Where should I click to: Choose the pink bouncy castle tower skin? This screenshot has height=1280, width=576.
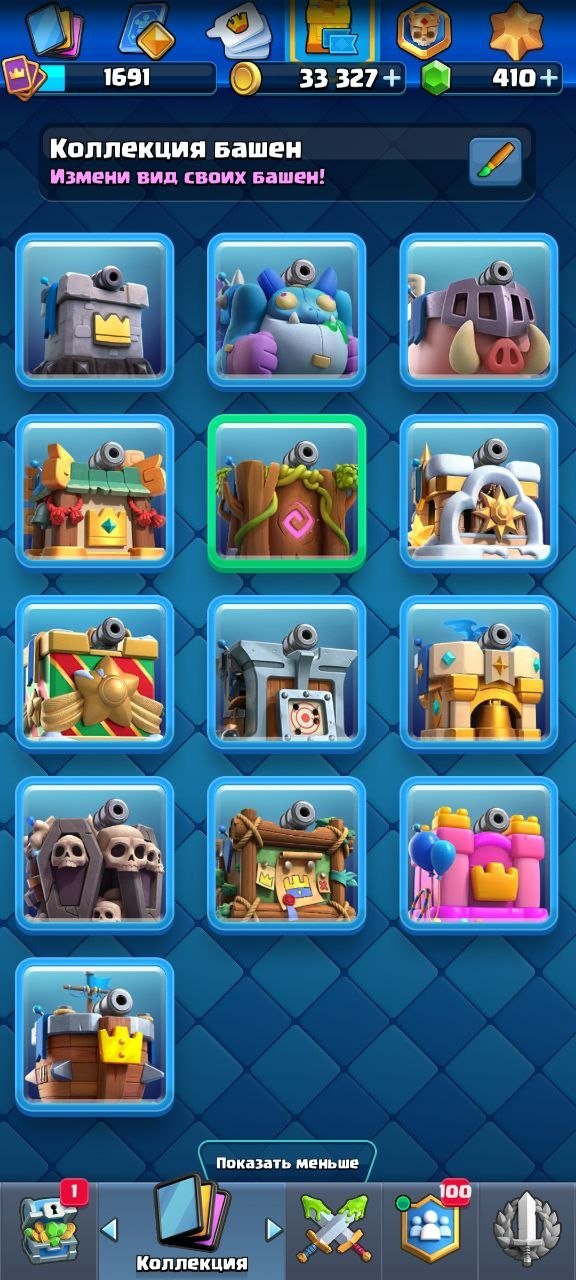(479, 854)
